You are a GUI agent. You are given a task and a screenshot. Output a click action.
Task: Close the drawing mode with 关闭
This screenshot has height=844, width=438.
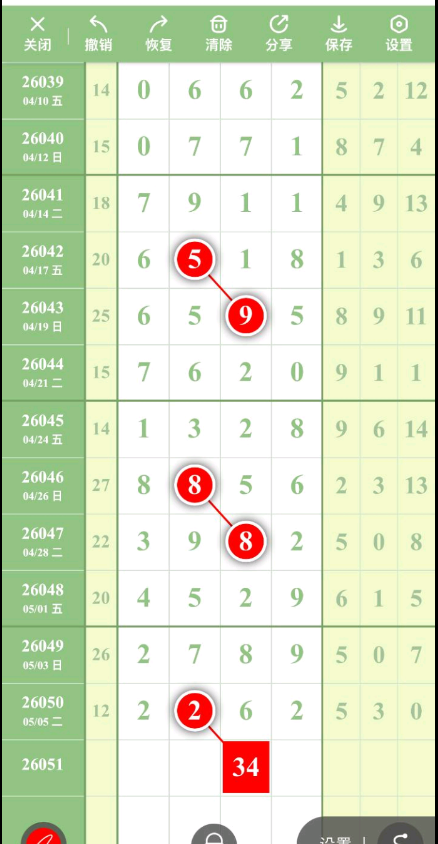tap(37, 33)
